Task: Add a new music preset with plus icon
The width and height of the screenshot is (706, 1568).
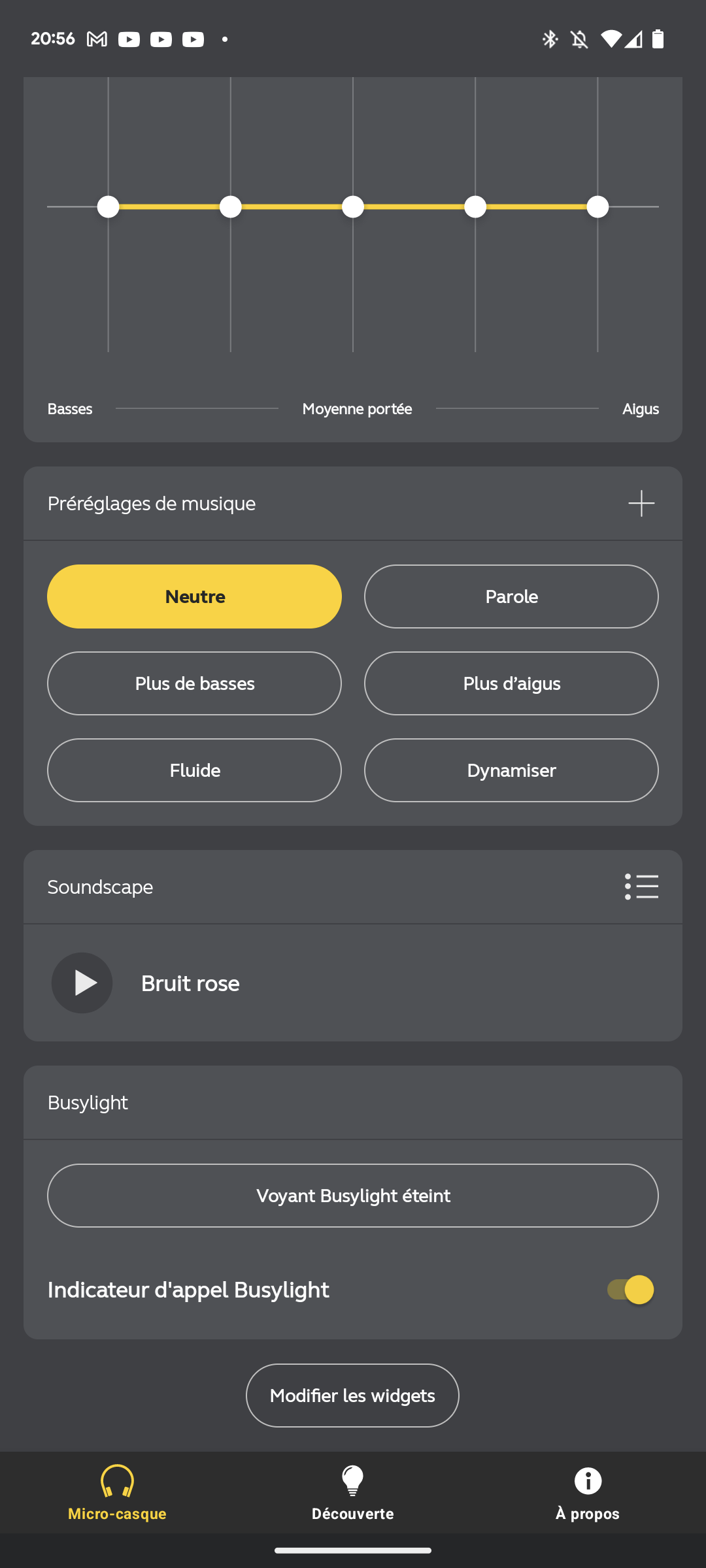Action: click(x=641, y=503)
